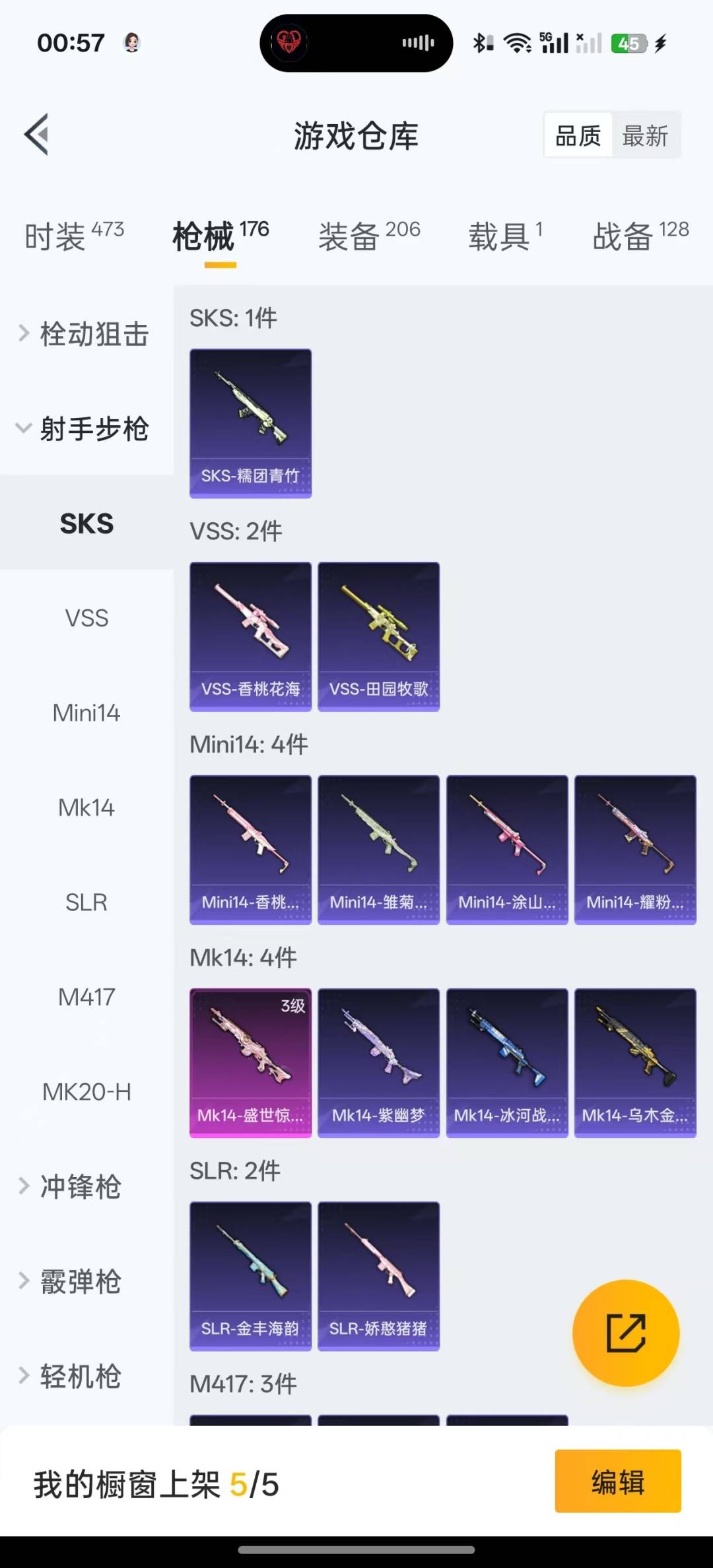The height and width of the screenshot is (1568, 713).
Task: Tap the 编辑 button
Action: tap(618, 1481)
